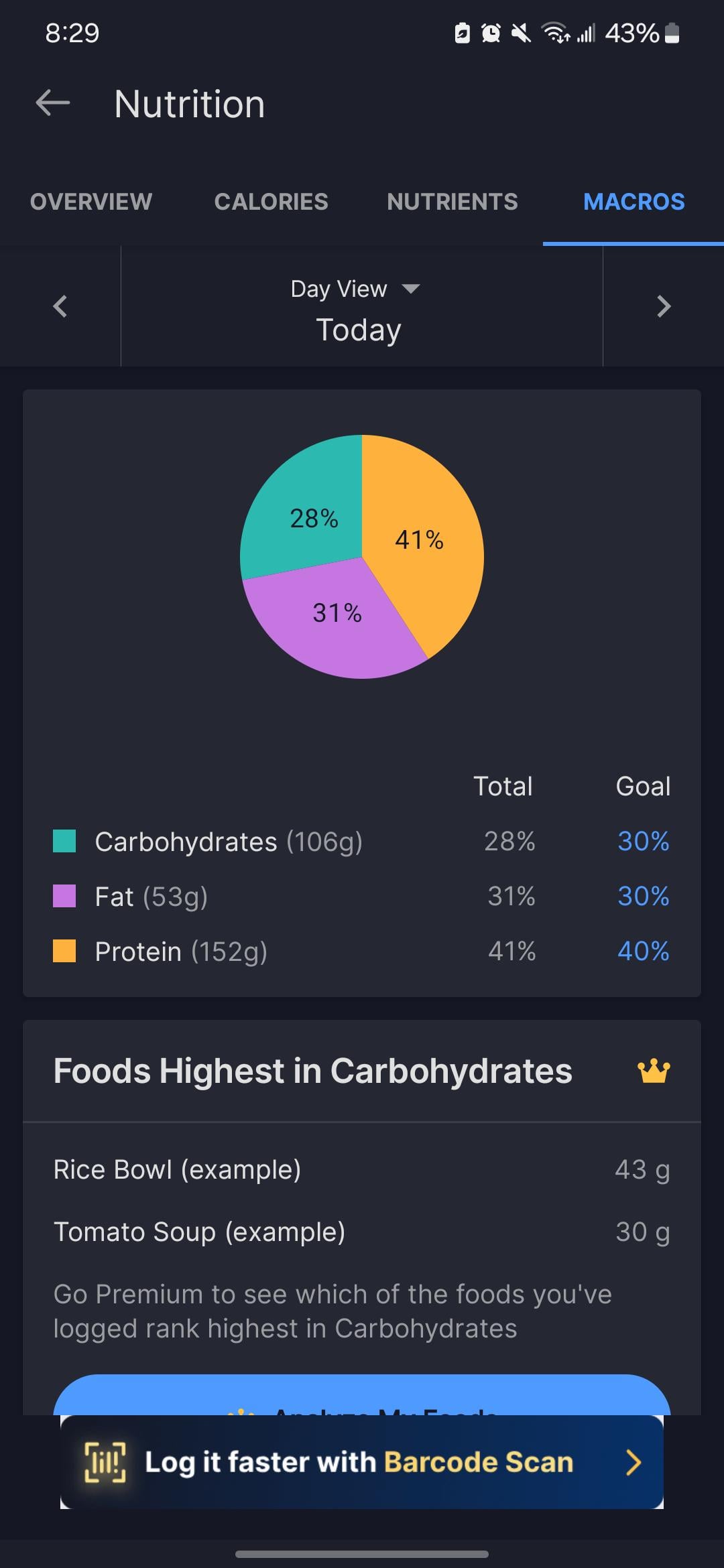The width and height of the screenshot is (724, 1568).
Task: Open the Nutrients tab
Action: click(x=452, y=202)
